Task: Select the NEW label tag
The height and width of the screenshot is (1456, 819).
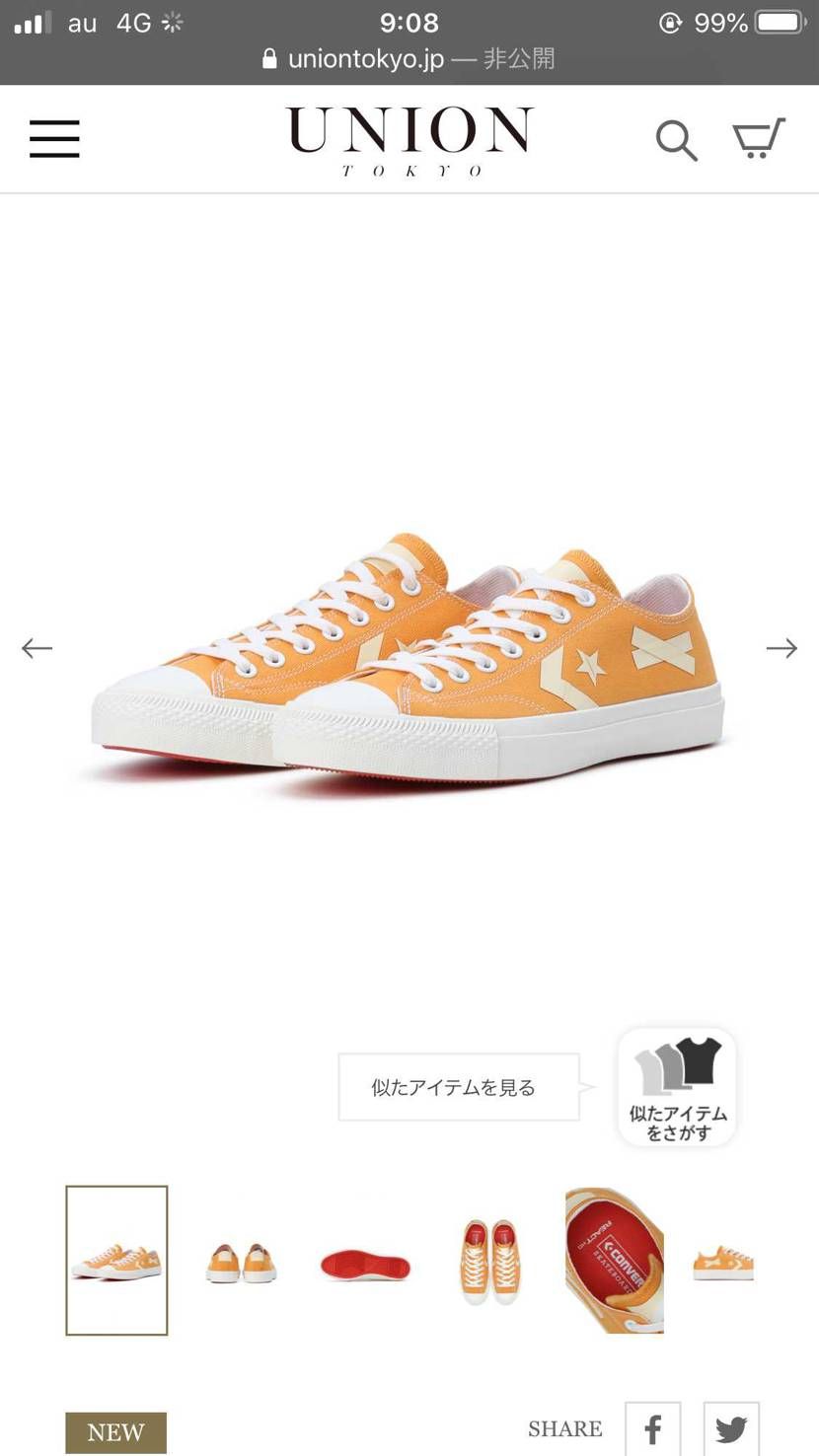Action: point(115,1432)
